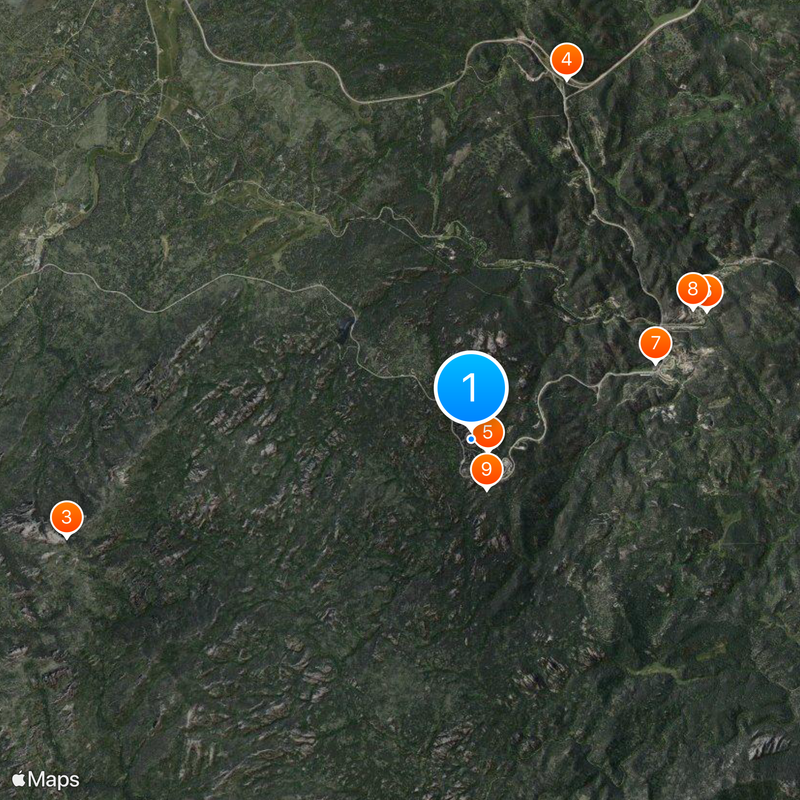
Task: Open orange pin number 8
Action: click(x=691, y=289)
